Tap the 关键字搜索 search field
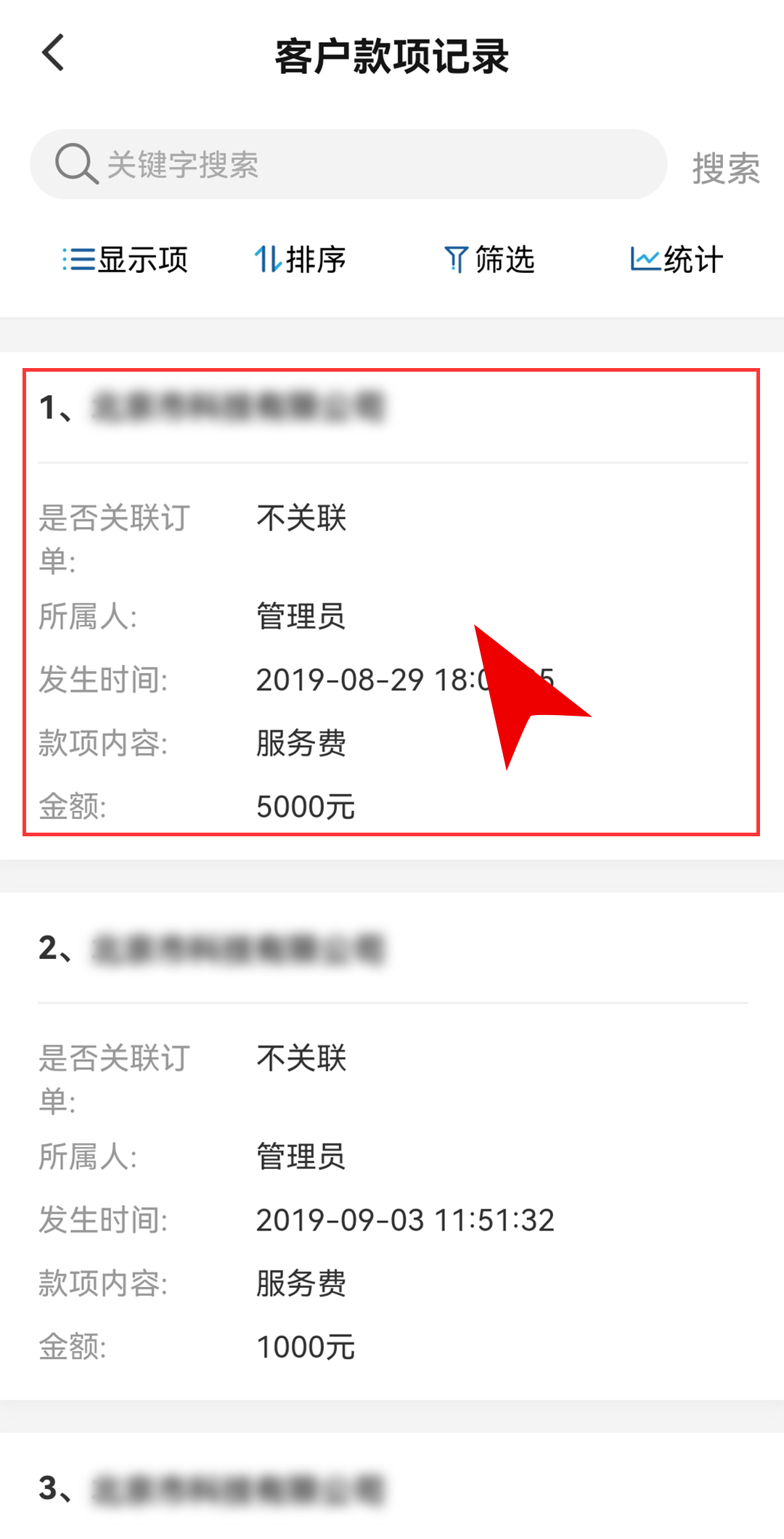Screen dimensions: 784x1539 click(348, 165)
